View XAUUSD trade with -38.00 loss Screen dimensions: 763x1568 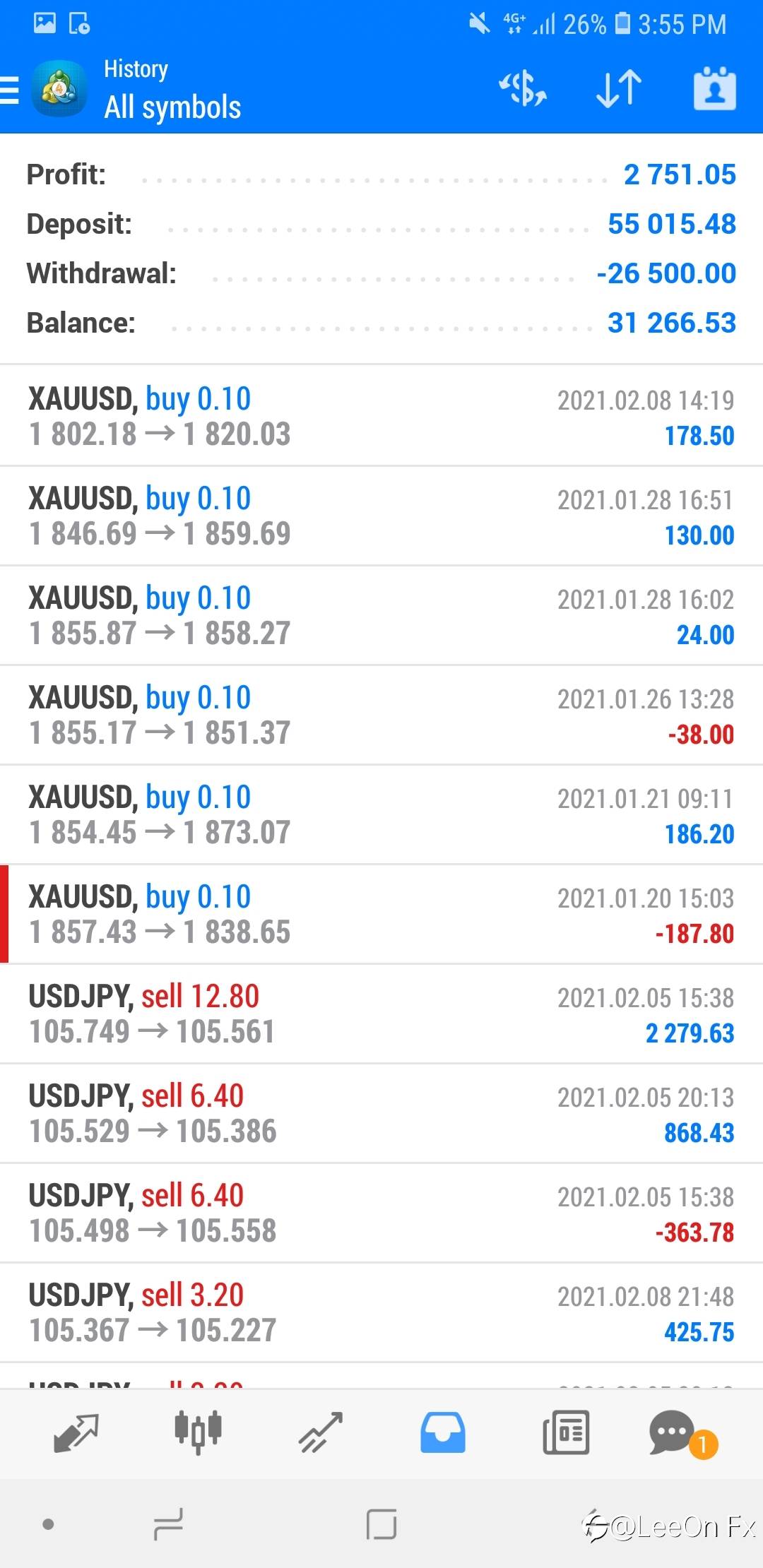[x=381, y=715]
